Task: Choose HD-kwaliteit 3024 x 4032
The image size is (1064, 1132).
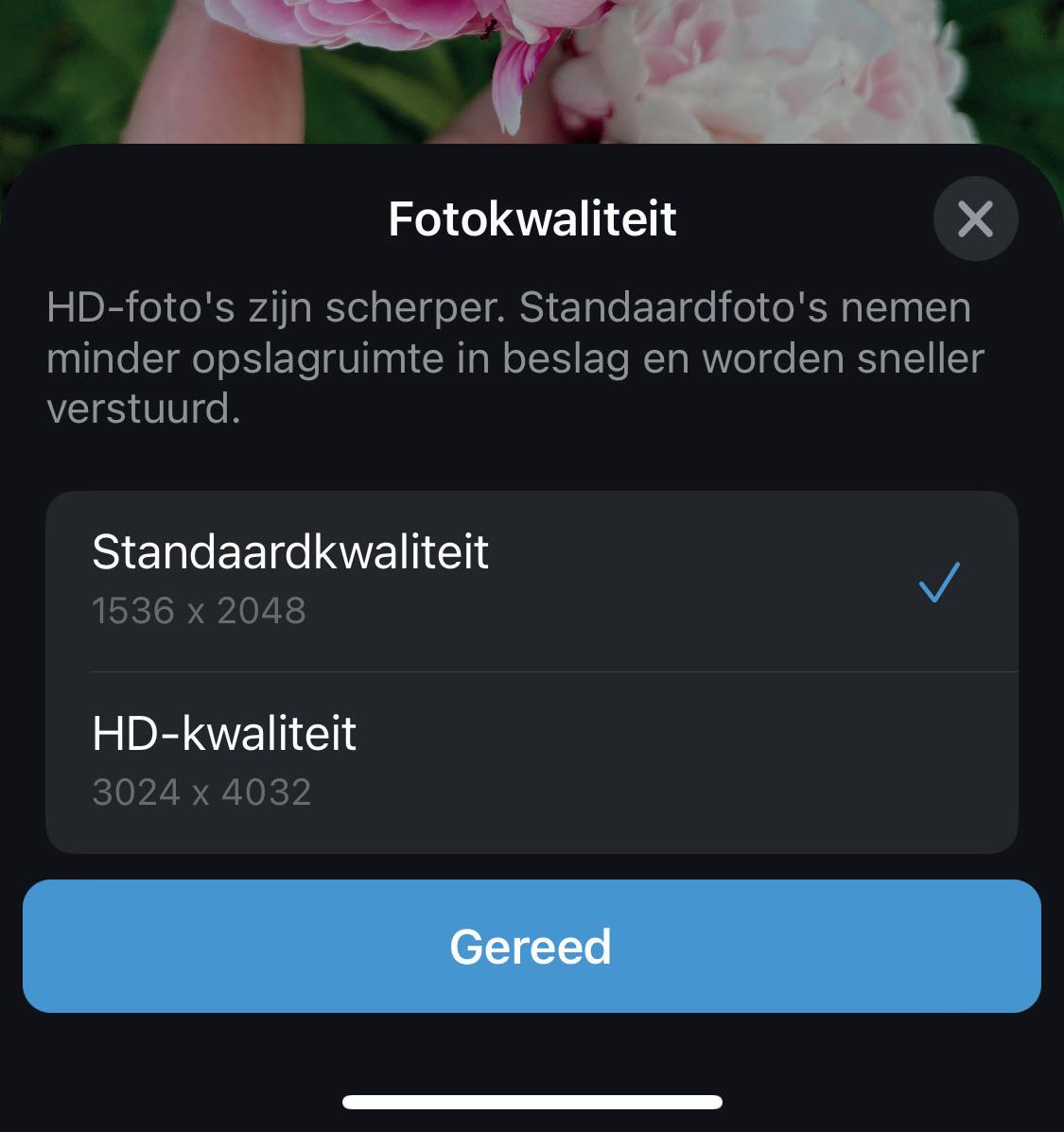Action: point(530,761)
